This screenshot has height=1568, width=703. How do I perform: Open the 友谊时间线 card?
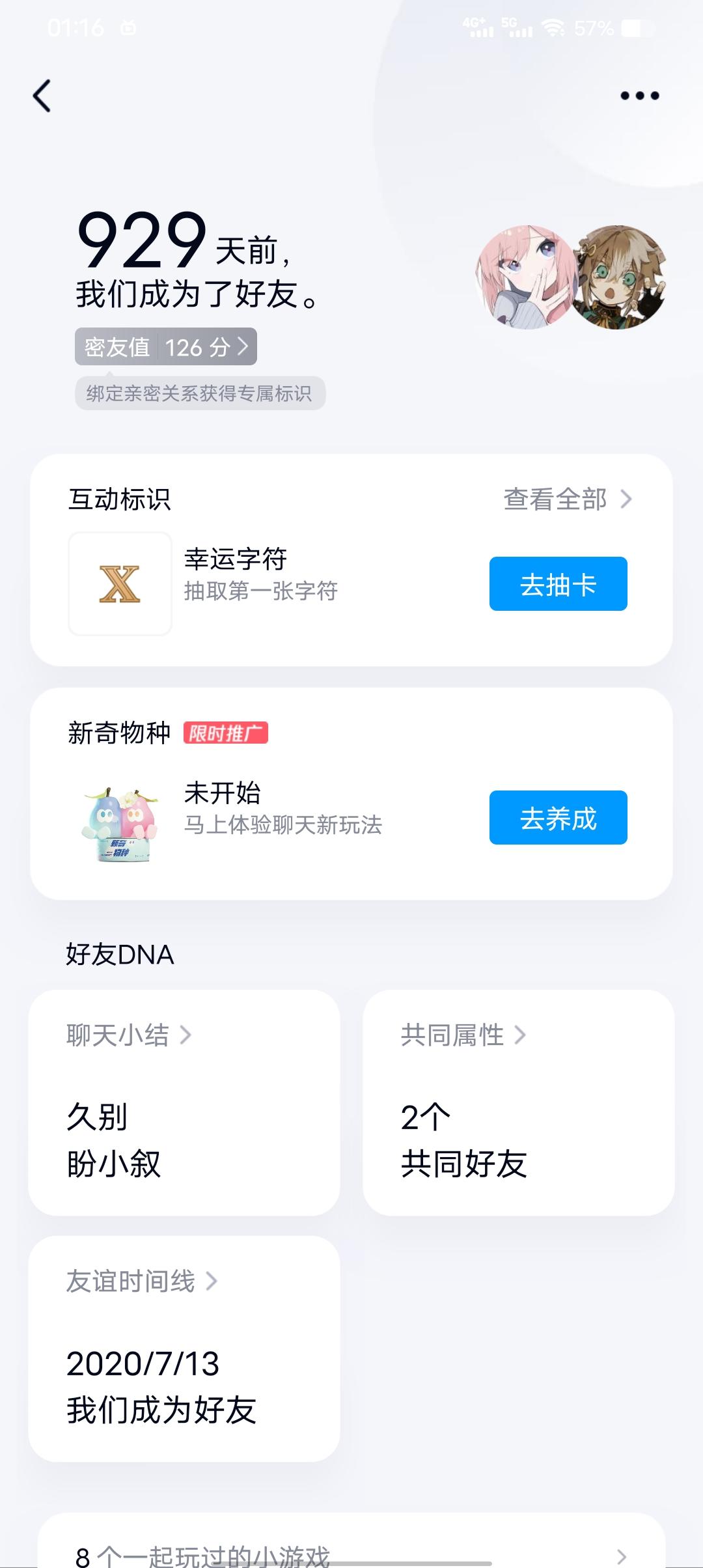coord(184,1348)
